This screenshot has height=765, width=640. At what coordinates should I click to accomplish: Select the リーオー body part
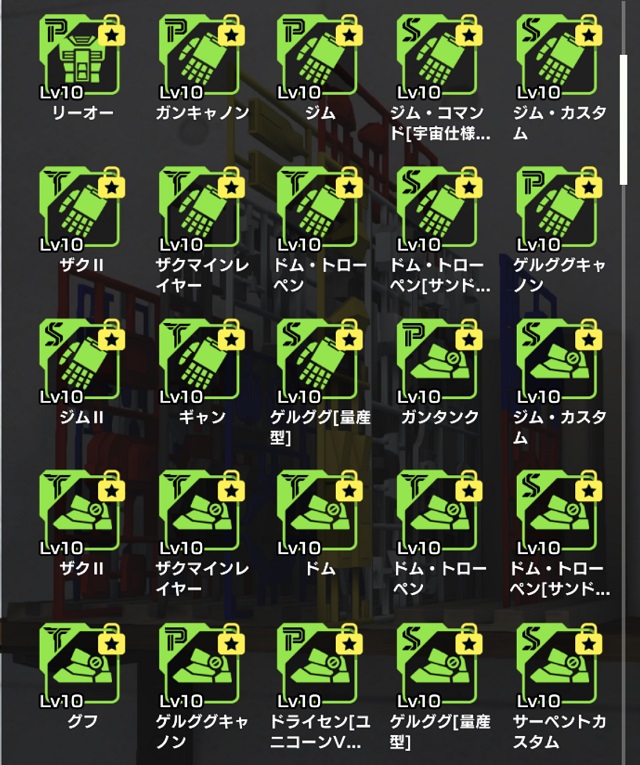(x=81, y=57)
